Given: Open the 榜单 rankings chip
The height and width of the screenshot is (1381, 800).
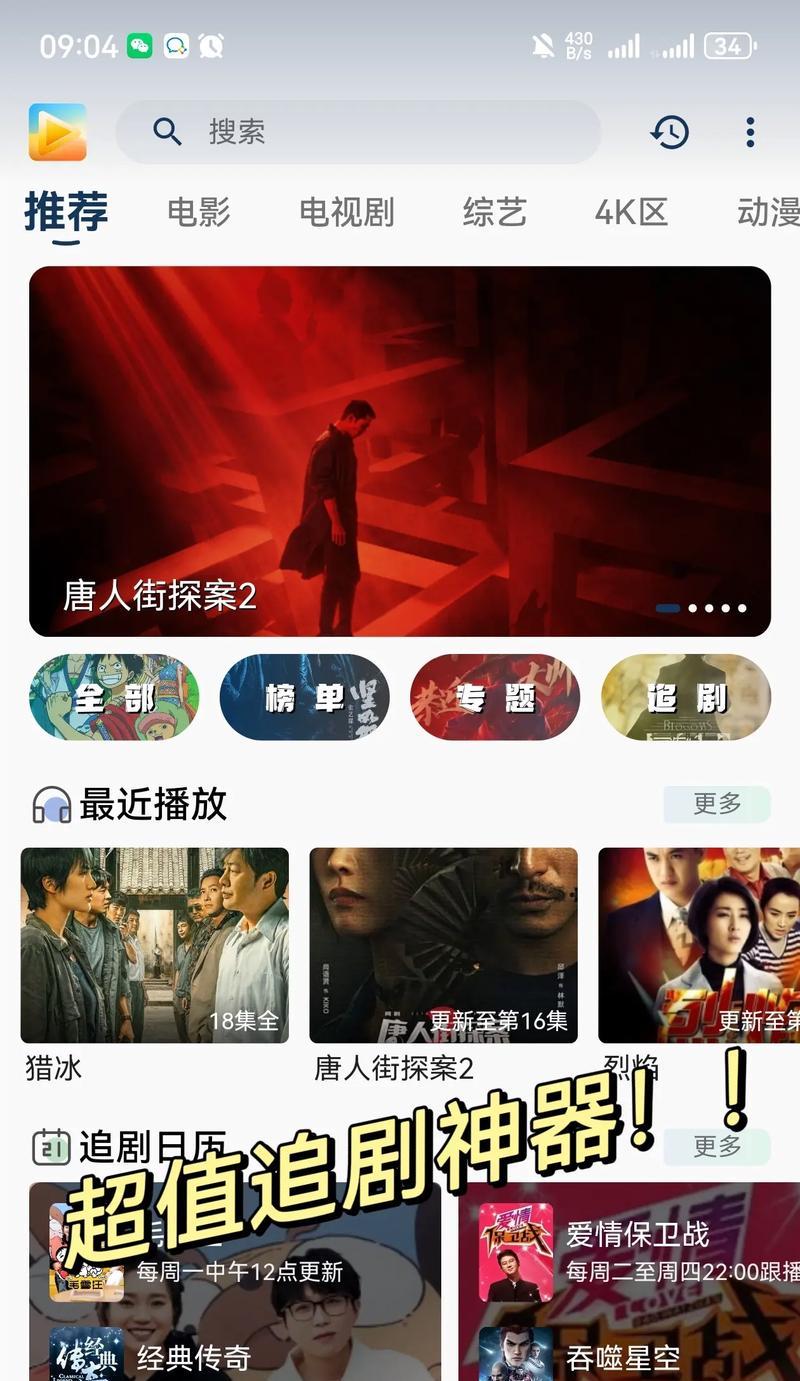Looking at the screenshot, I should click(305, 697).
